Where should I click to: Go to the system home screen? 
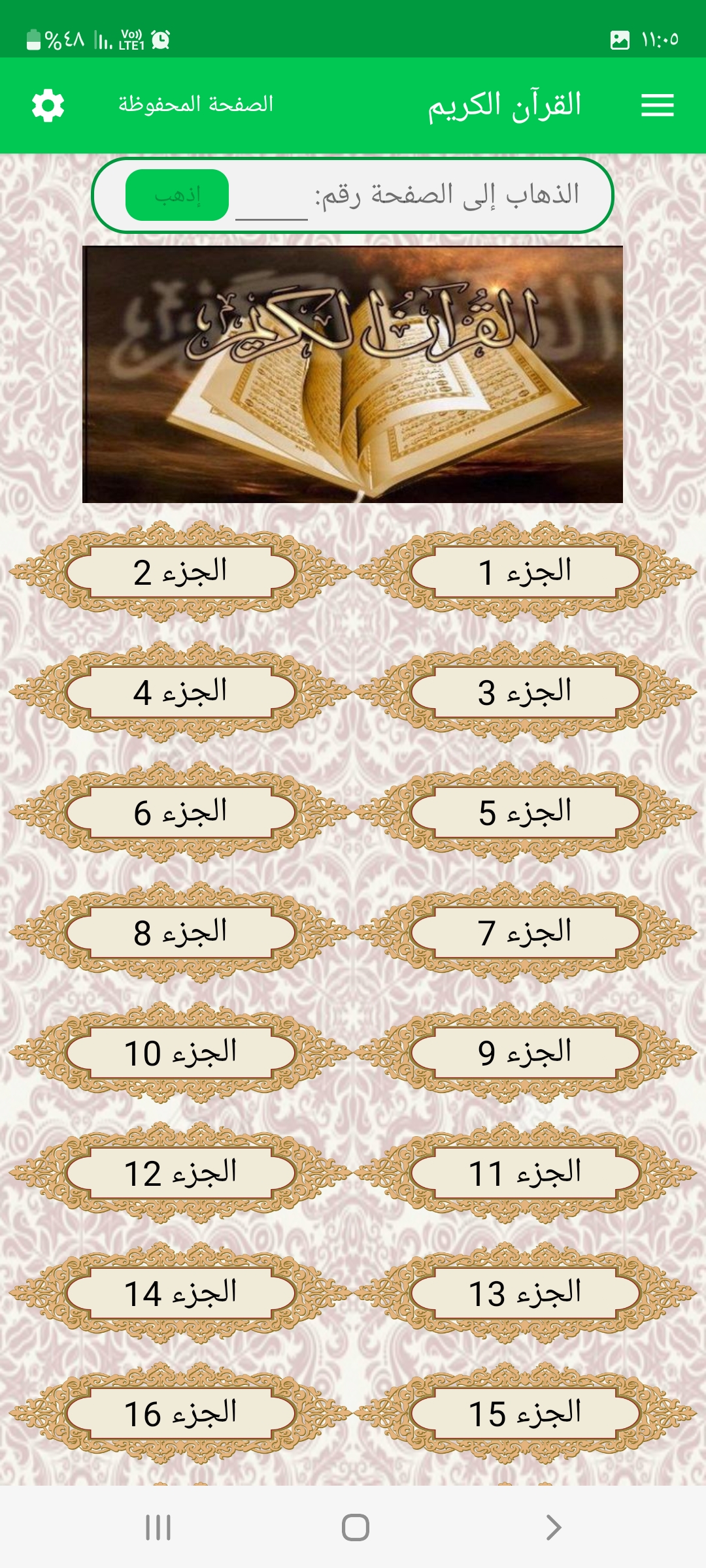tap(355, 1527)
